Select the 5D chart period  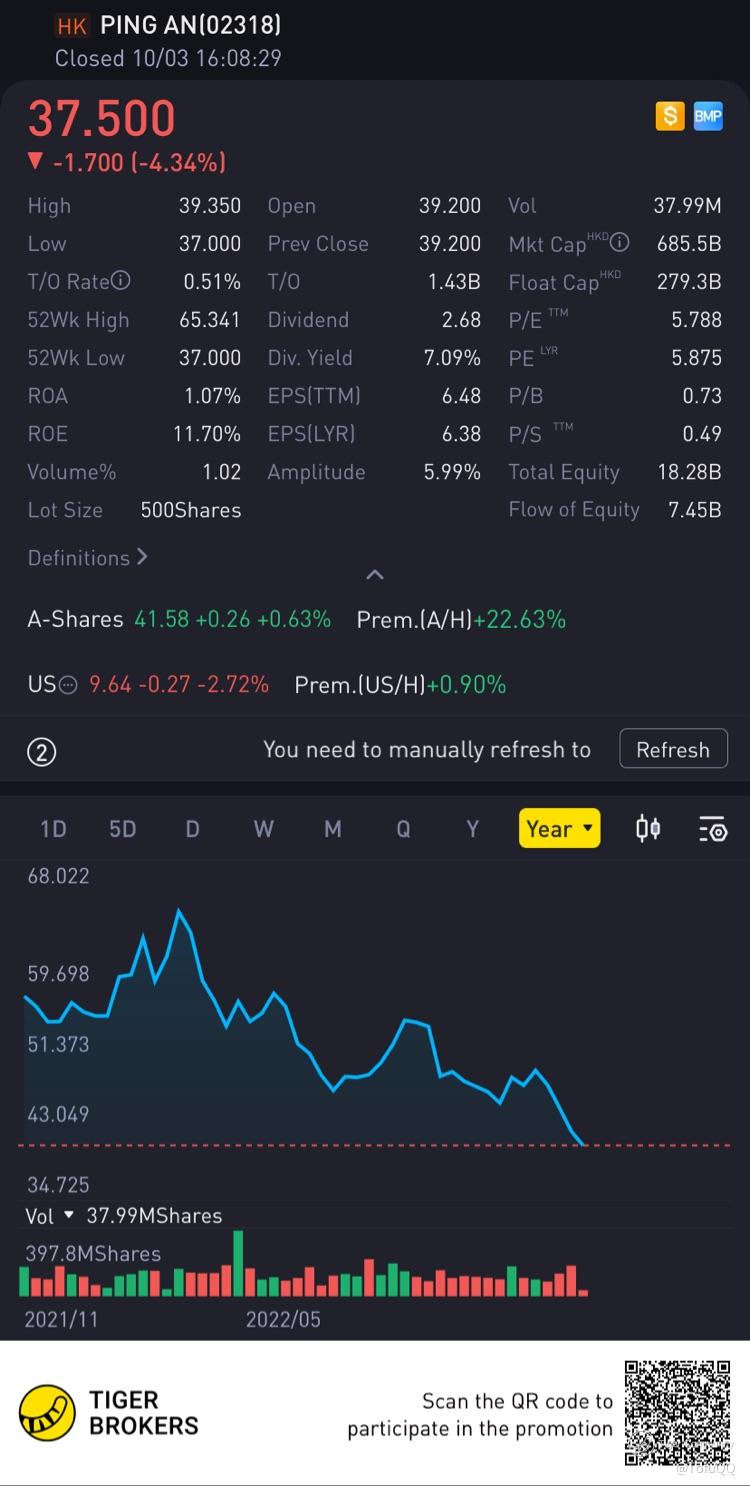(122, 829)
